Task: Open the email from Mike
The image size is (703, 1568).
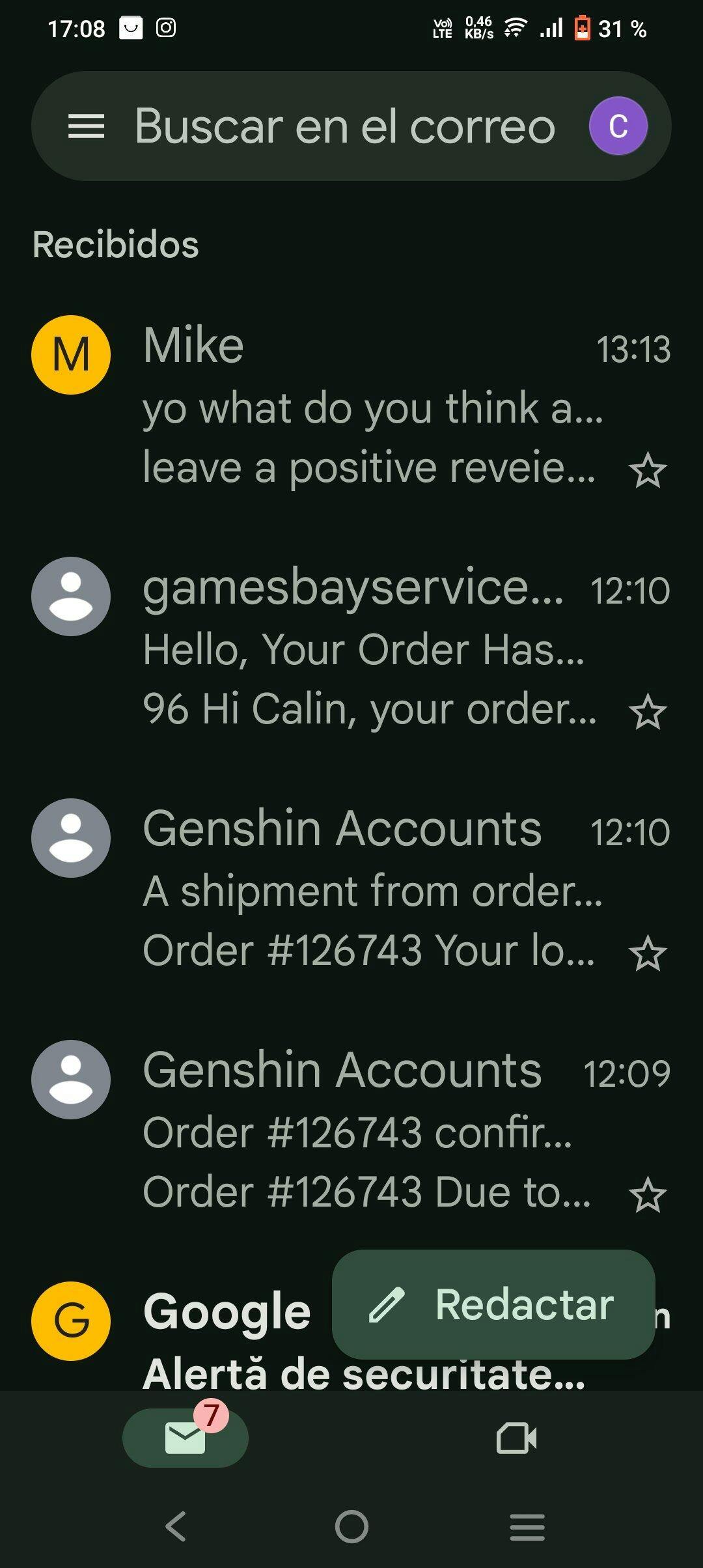Action: tap(351, 406)
